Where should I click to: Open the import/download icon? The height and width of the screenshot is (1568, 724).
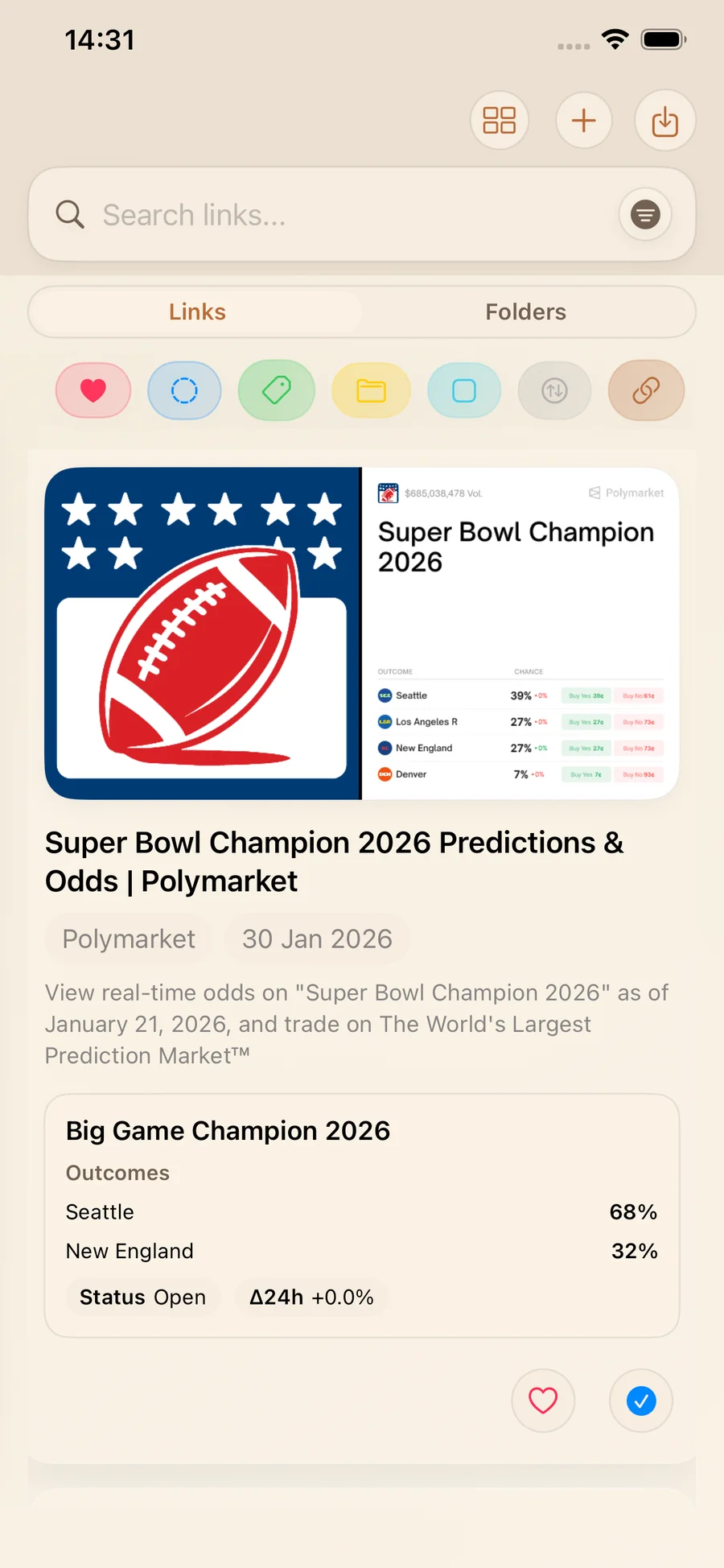664,120
